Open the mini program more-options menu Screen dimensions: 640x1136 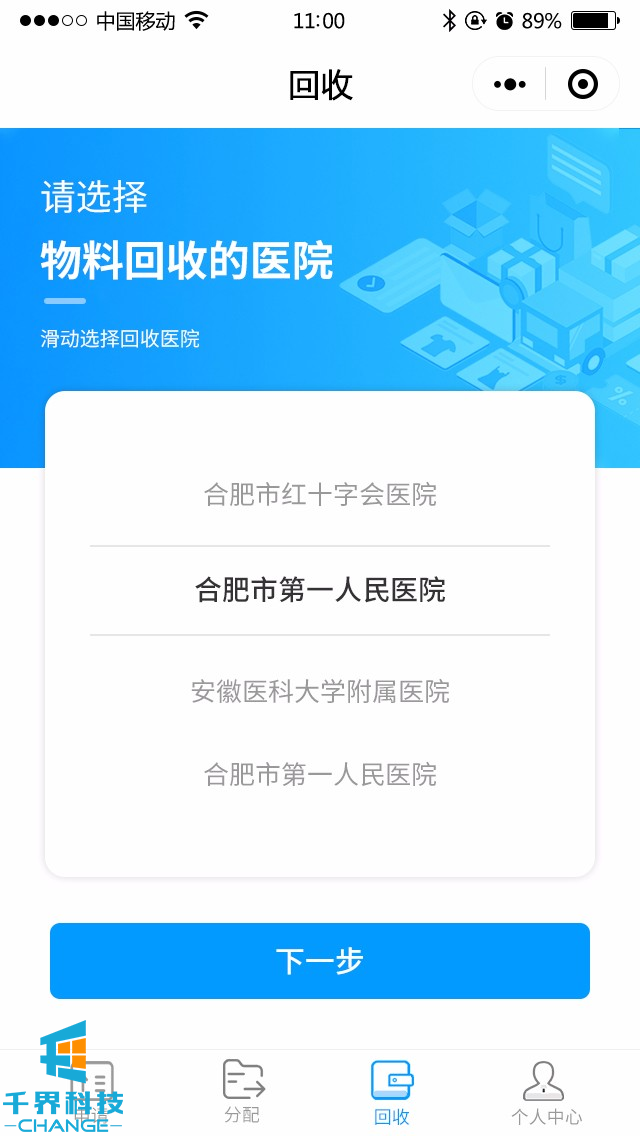510,85
